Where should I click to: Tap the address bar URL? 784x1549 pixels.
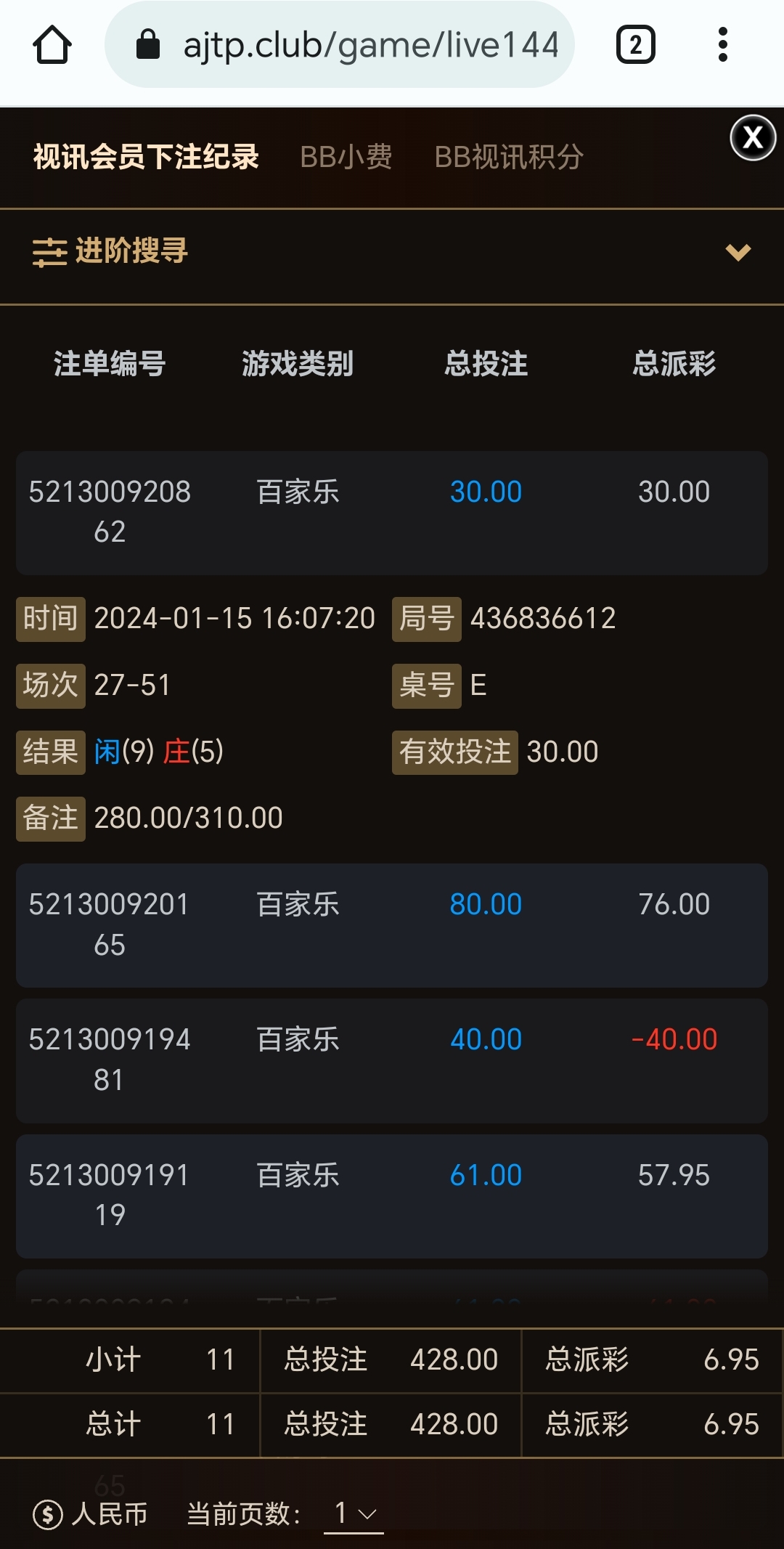coord(370,45)
